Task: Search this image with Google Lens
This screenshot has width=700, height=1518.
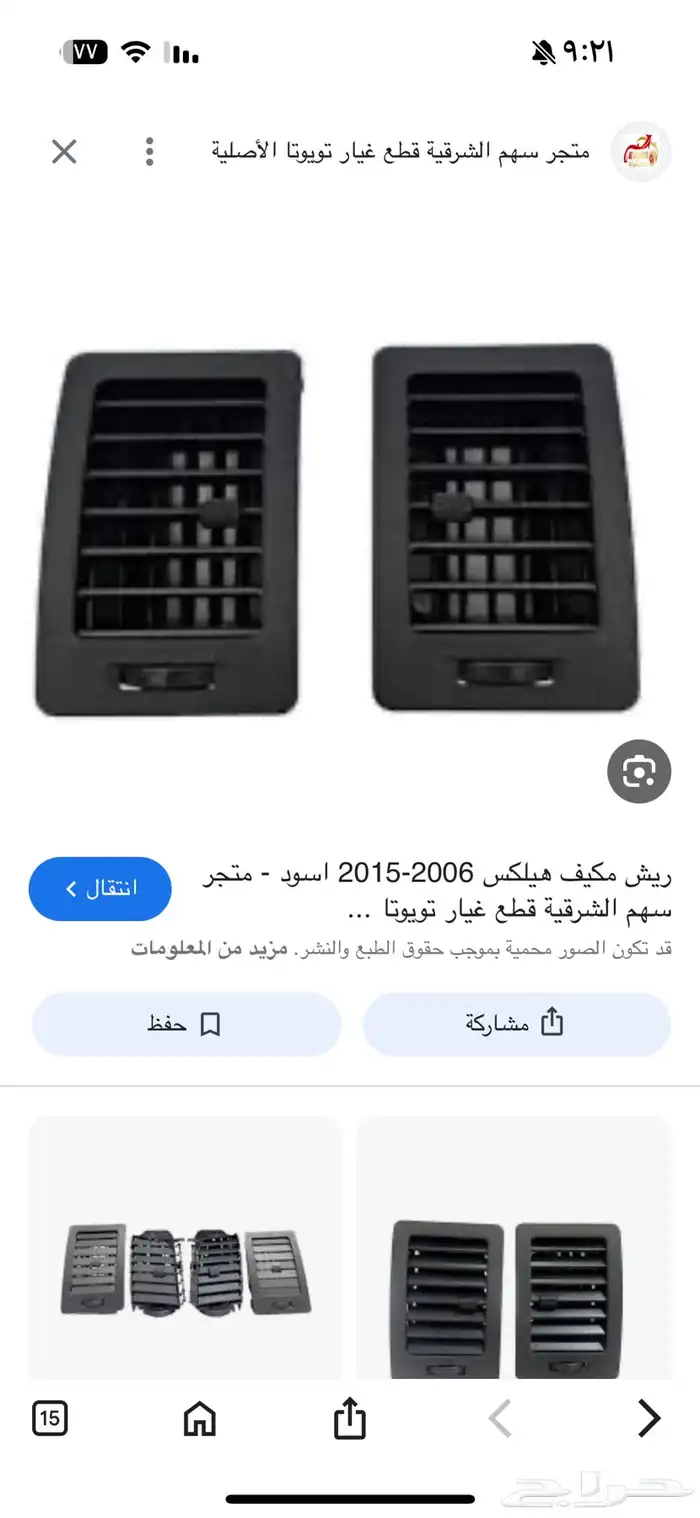Action: [638, 771]
